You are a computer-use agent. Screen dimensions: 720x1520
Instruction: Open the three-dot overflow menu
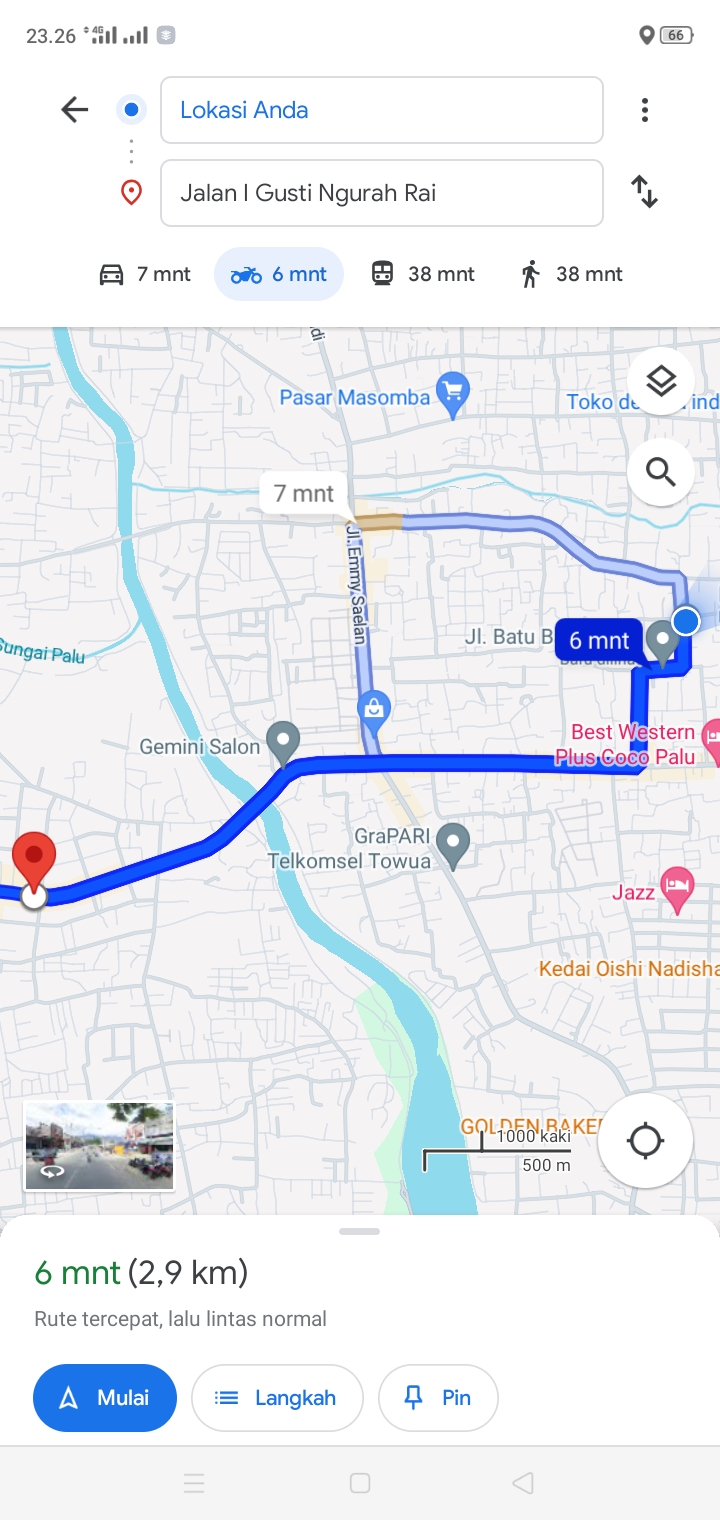pos(645,110)
